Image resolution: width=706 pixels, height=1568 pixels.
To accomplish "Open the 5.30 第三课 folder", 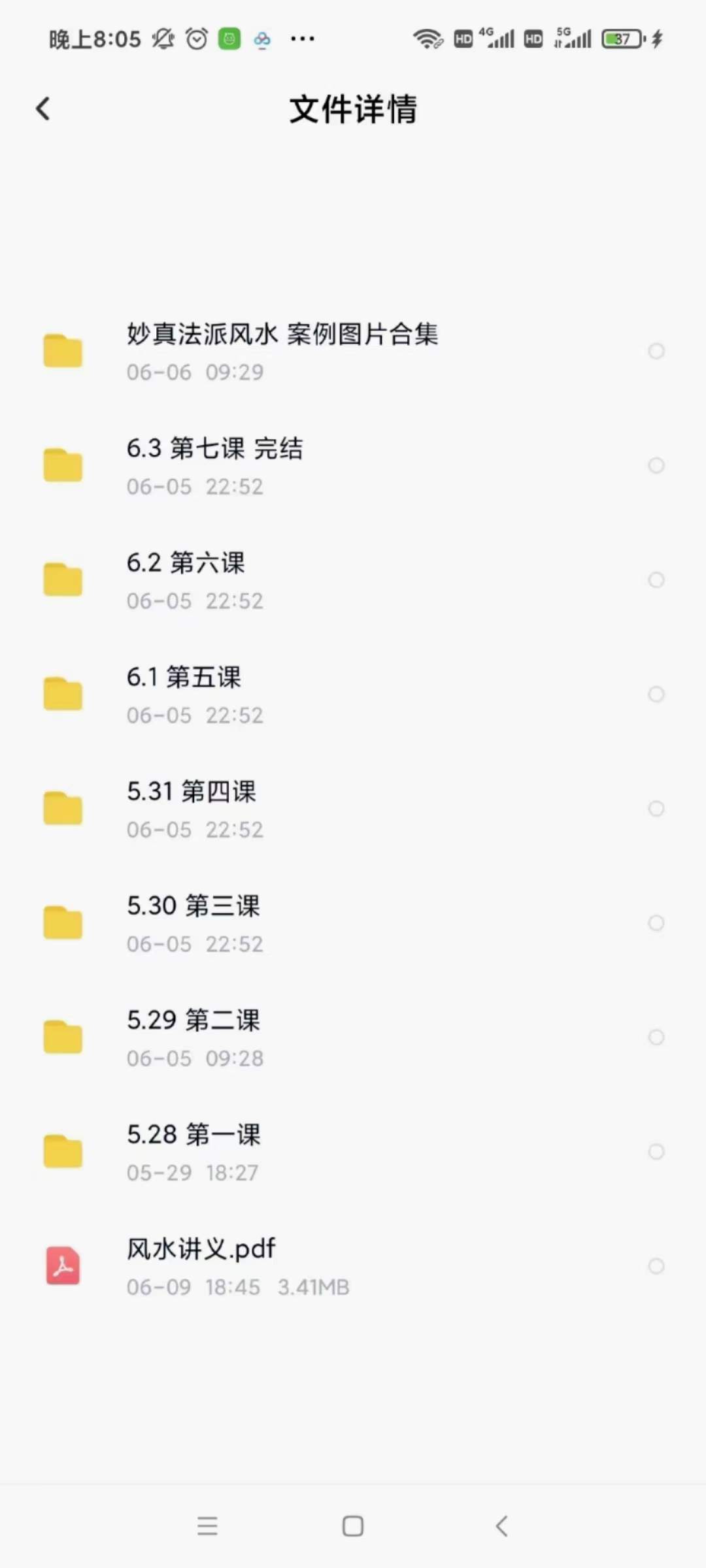I will coord(353,923).
